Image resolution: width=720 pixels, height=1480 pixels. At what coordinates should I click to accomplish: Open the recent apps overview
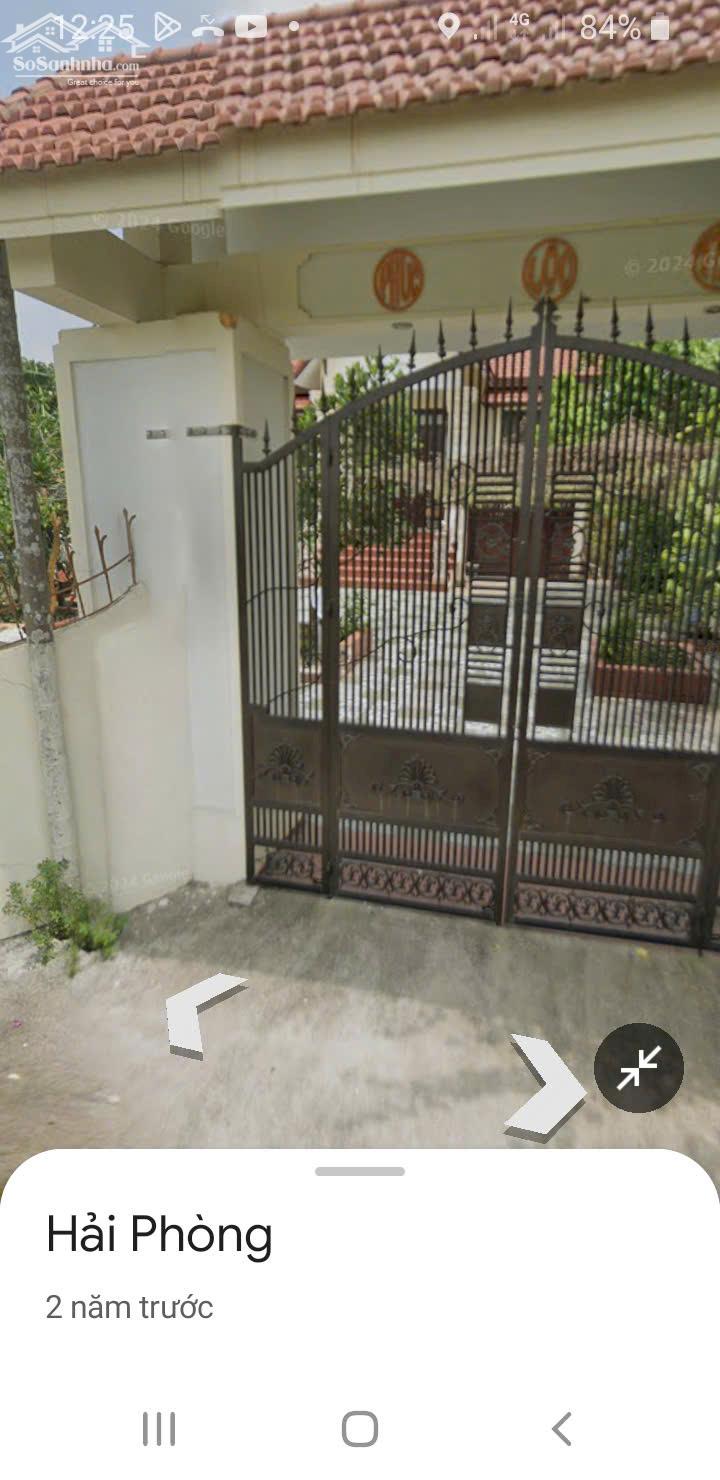(158, 1428)
